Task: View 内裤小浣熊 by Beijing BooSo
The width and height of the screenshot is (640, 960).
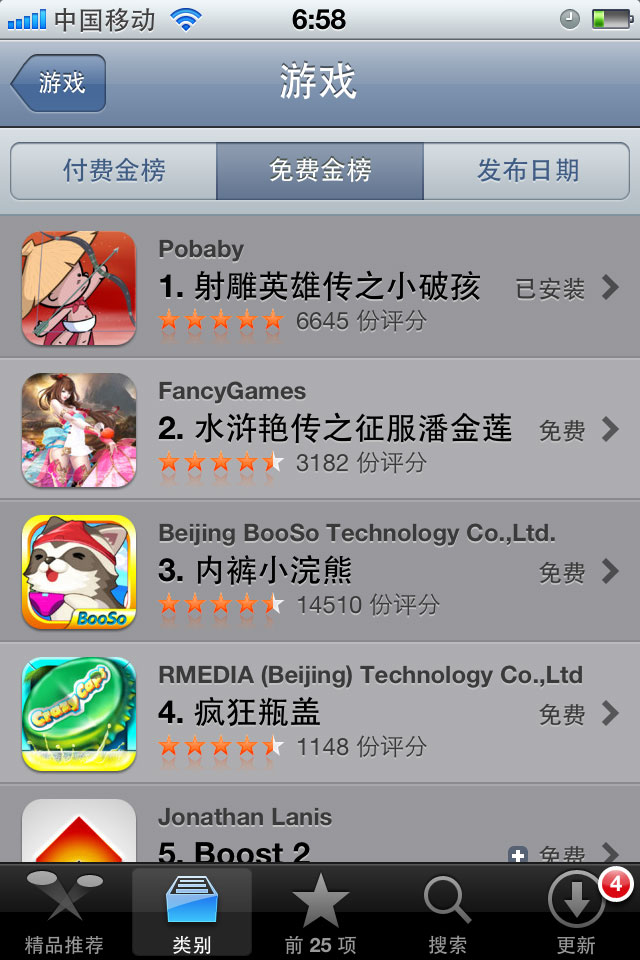Action: pyautogui.click(x=320, y=572)
